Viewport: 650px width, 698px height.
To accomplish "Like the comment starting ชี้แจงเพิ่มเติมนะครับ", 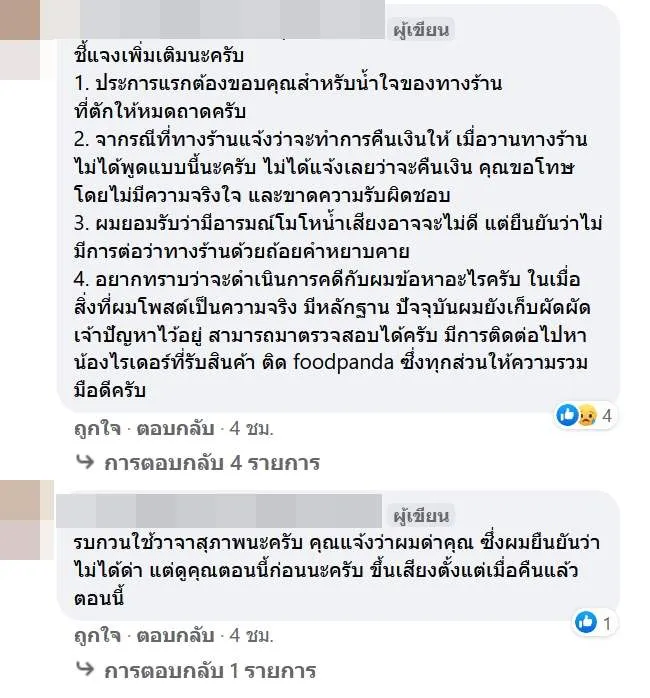I will 96,429.
